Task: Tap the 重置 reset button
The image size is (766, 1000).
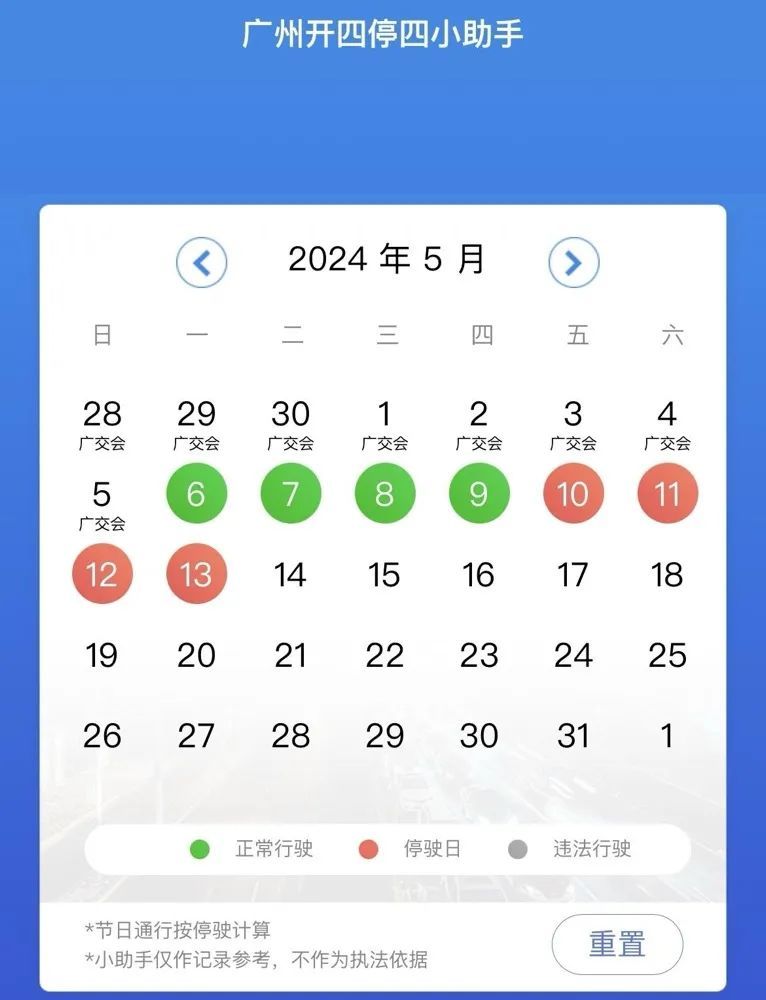Action: (x=617, y=944)
